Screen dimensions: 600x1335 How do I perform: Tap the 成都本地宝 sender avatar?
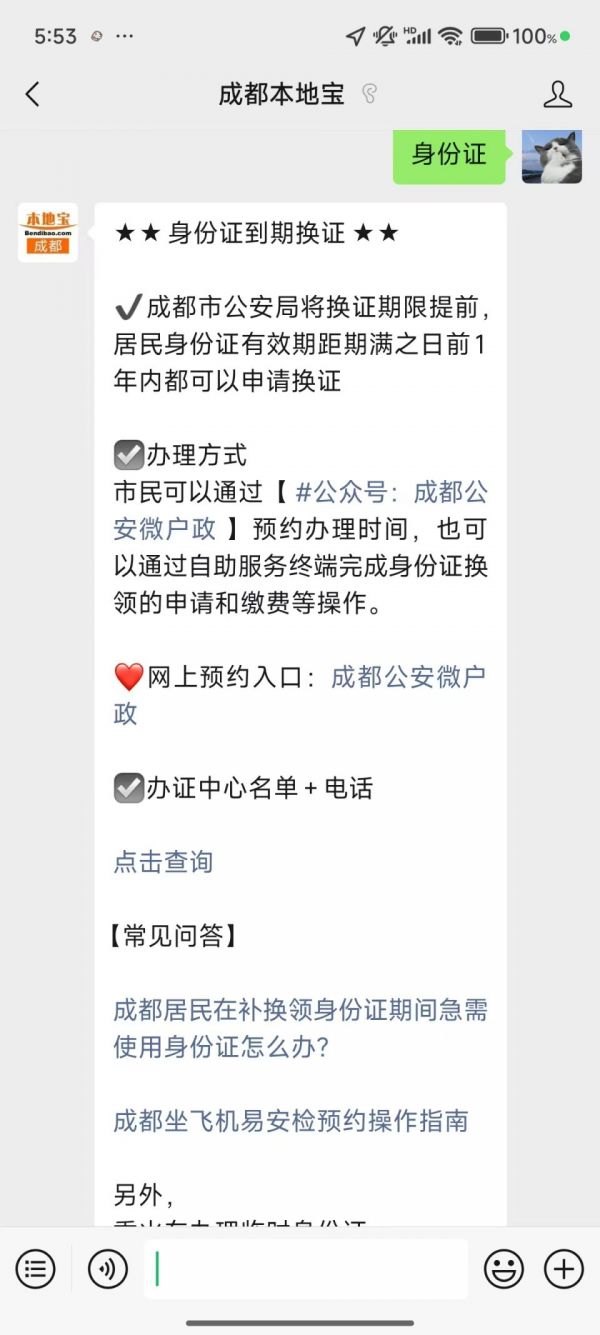point(47,233)
